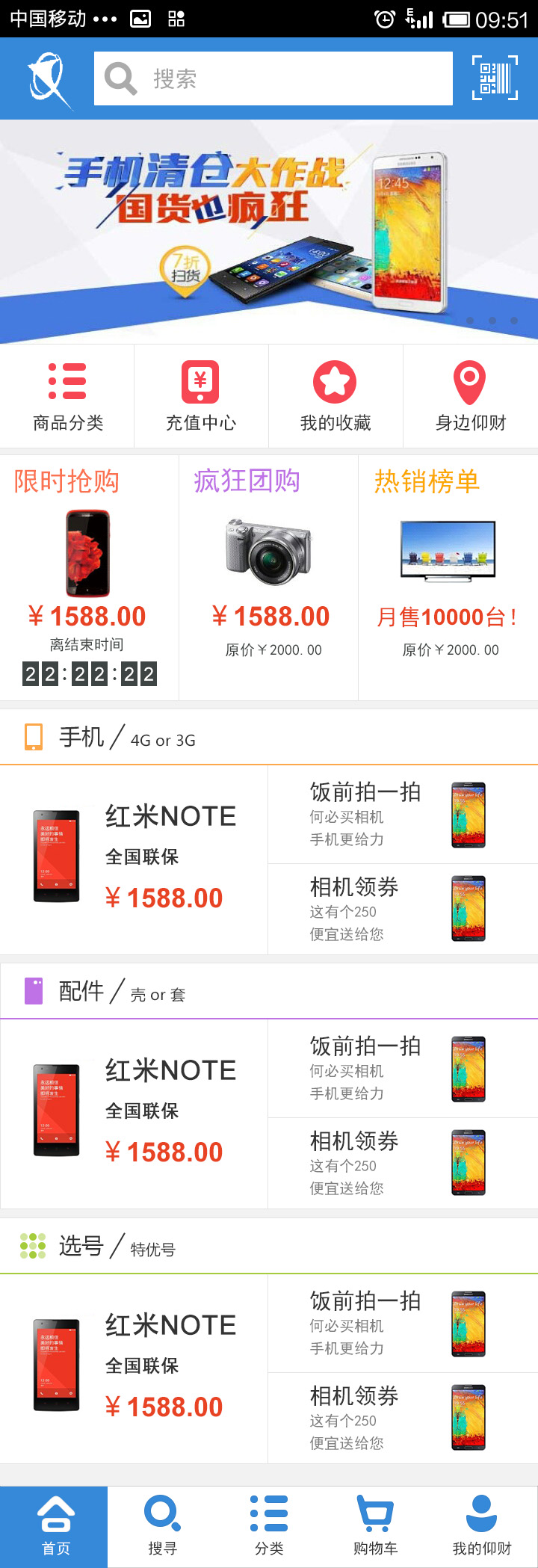Open 充值中心 recharge center
Image resolution: width=538 pixels, height=1568 pixels.
pyautogui.click(x=201, y=396)
